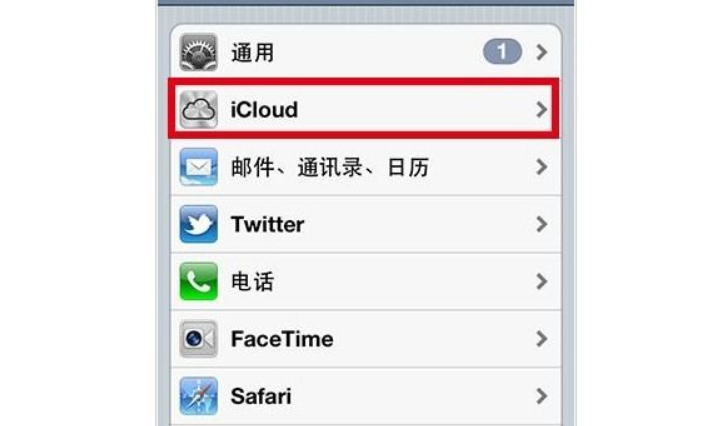Viewport: 709px width, 426px height.
Task: Open 邮件、通讯录、日历 settings
Action: pyautogui.click(x=360, y=167)
